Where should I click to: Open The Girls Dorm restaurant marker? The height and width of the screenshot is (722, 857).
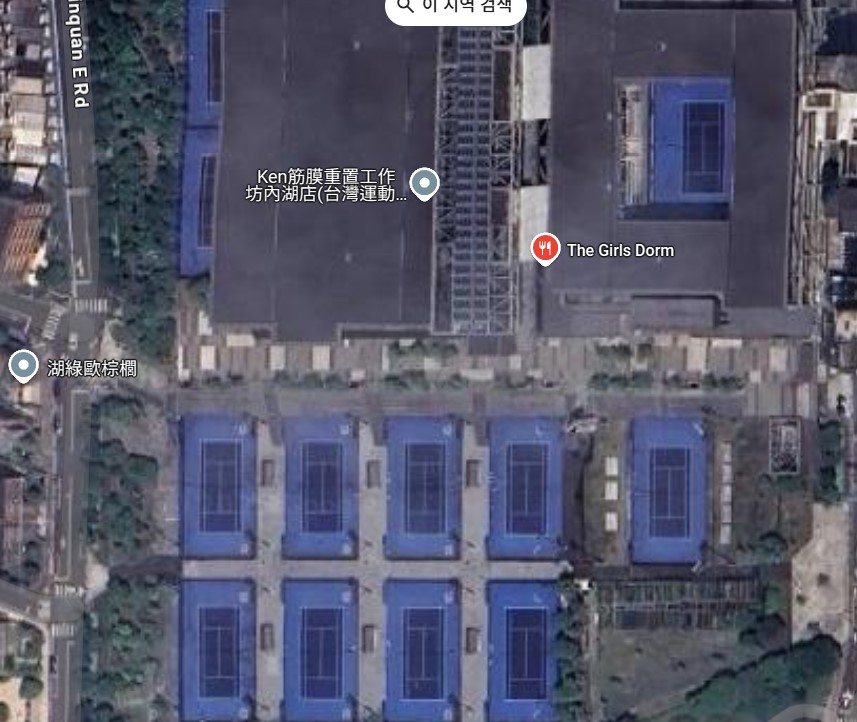pos(545,248)
